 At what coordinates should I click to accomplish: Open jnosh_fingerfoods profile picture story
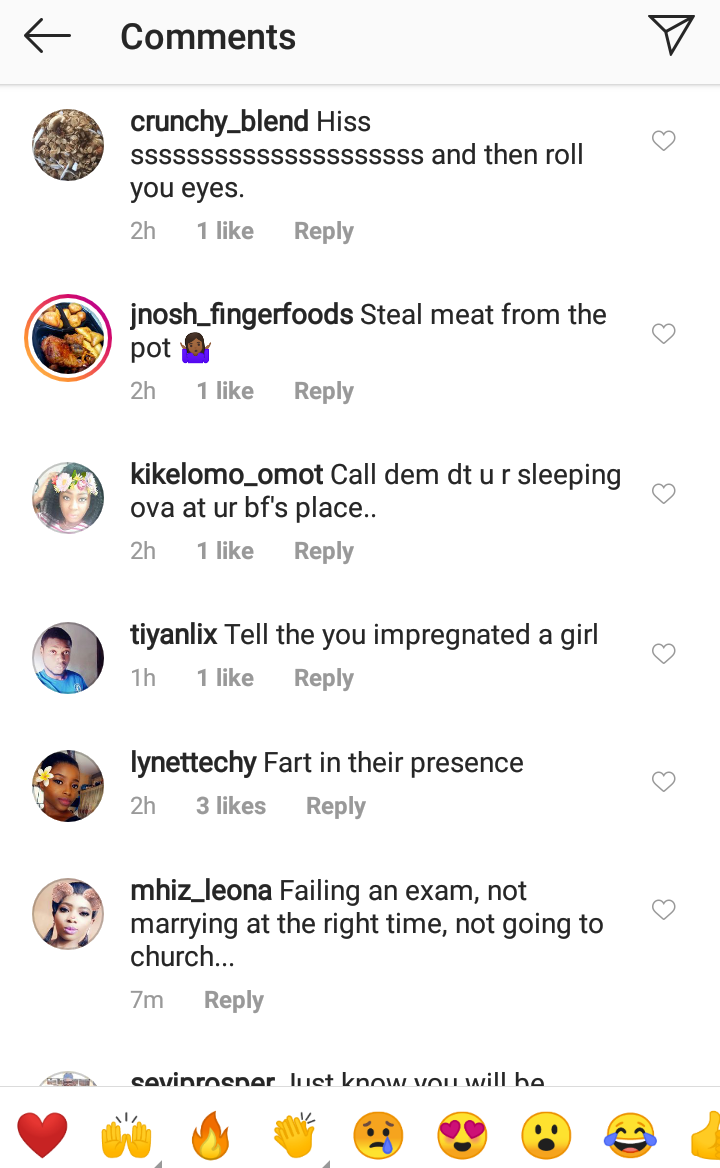pyautogui.click(x=68, y=338)
